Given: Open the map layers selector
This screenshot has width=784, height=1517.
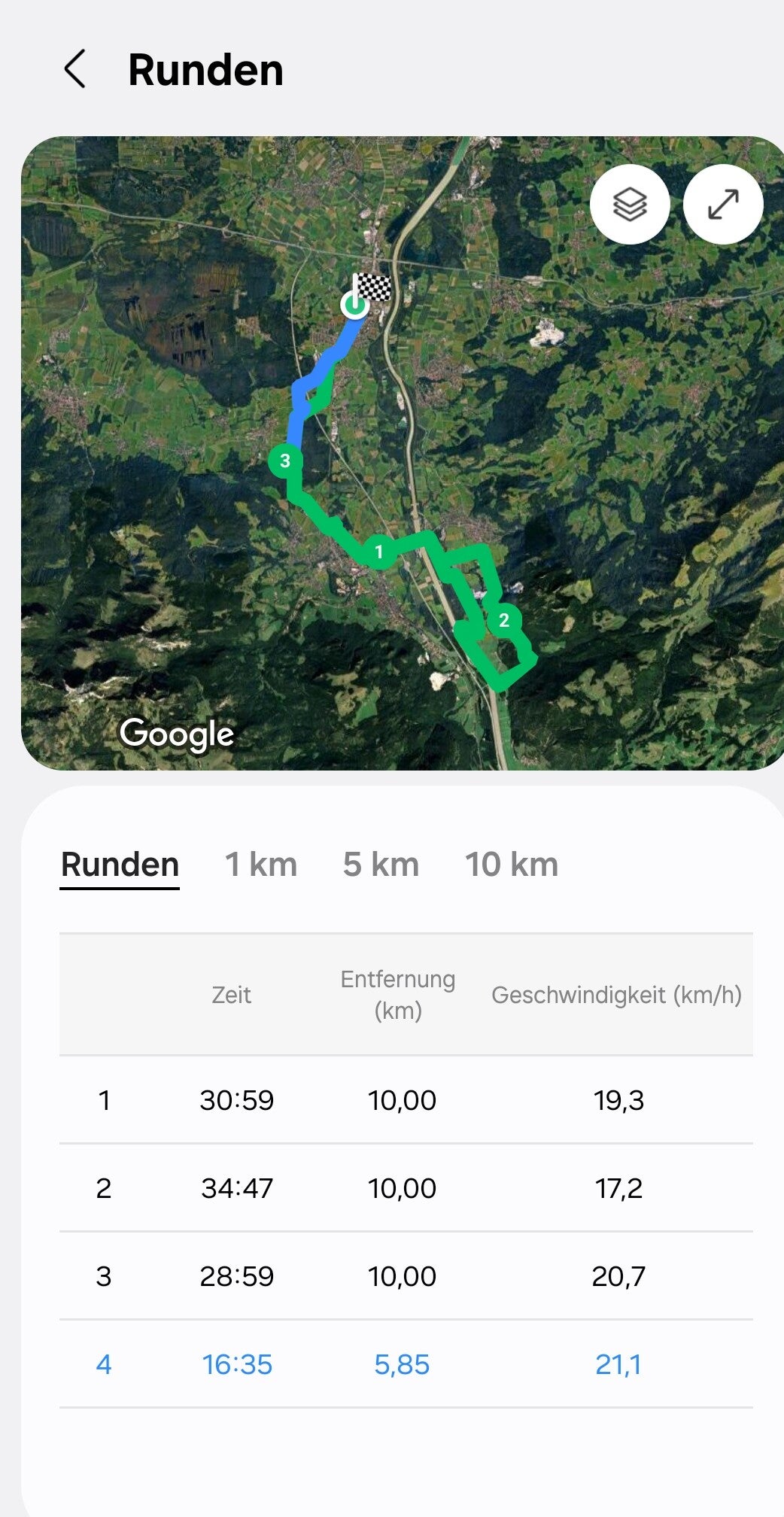Looking at the screenshot, I should point(630,204).
